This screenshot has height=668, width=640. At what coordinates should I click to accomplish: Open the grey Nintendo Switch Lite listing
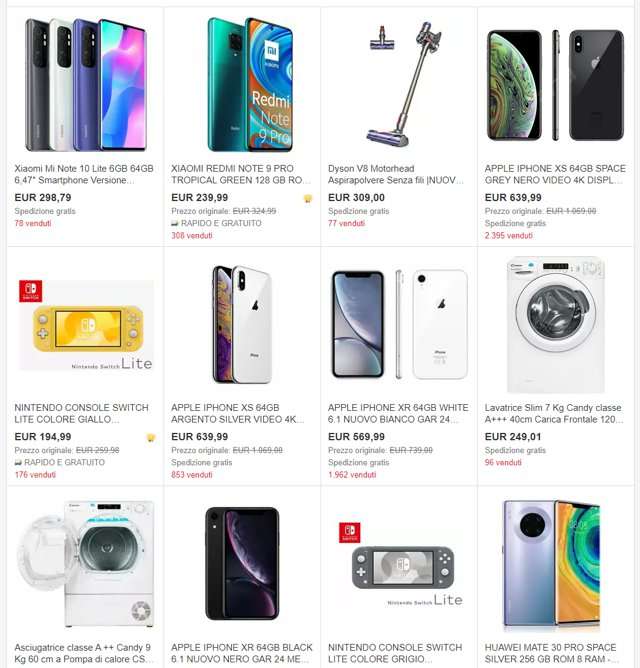coord(395,654)
